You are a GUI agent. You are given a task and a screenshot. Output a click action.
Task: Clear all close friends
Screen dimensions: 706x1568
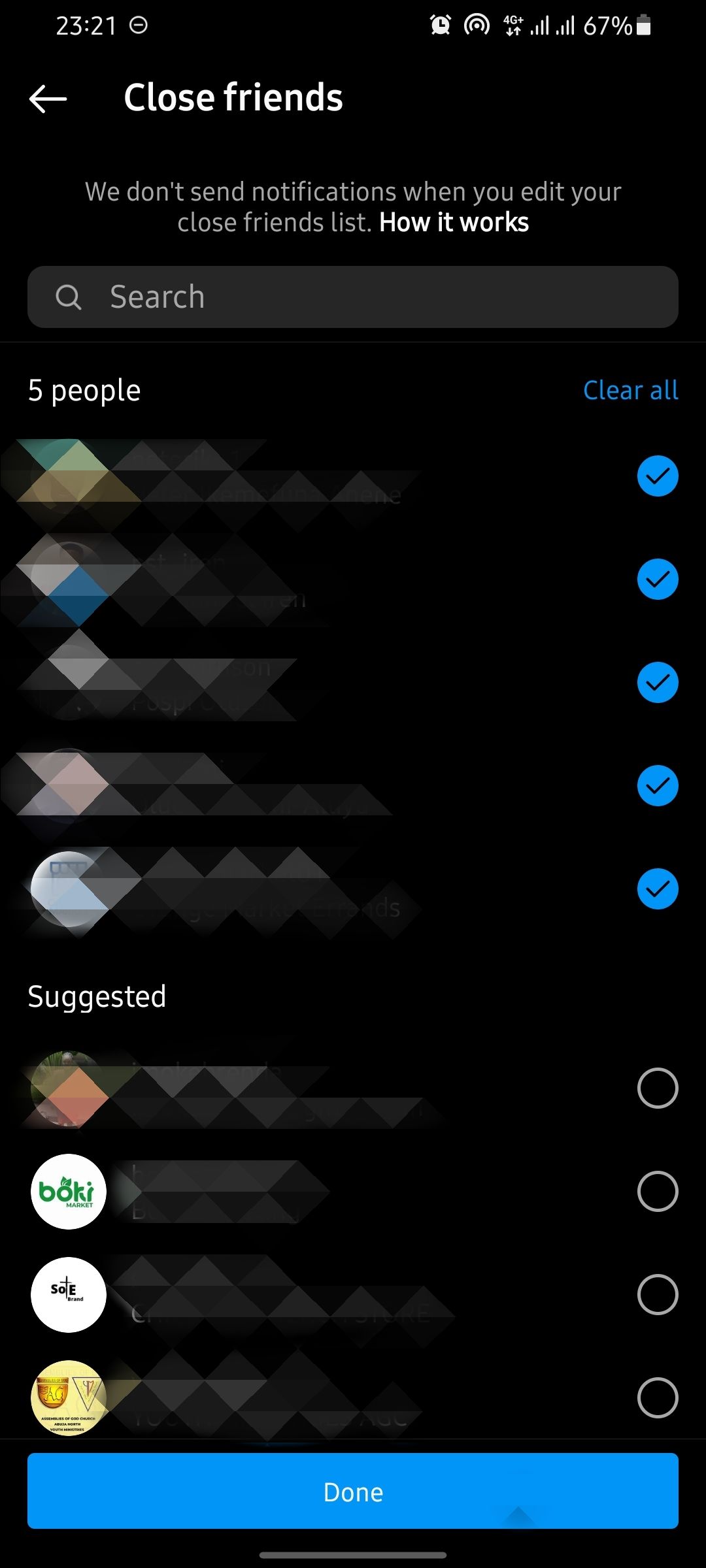coord(630,391)
